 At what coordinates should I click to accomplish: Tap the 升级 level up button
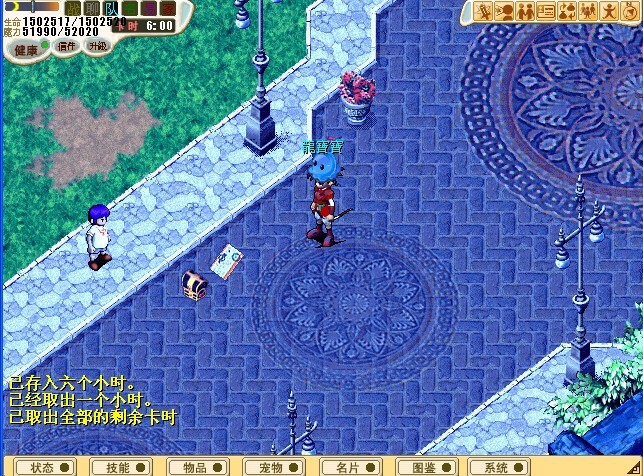point(97,47)
